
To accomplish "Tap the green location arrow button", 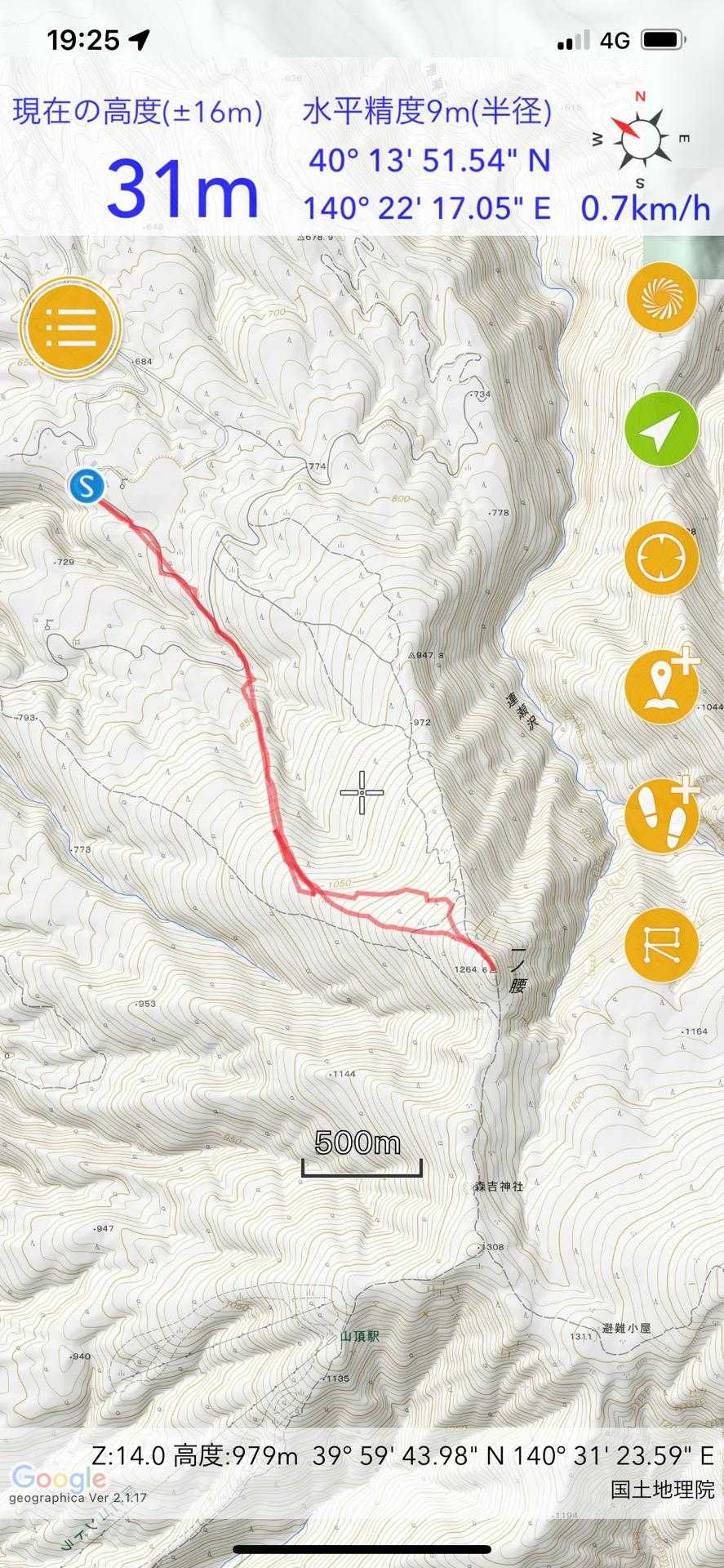I will coord(661,429).
